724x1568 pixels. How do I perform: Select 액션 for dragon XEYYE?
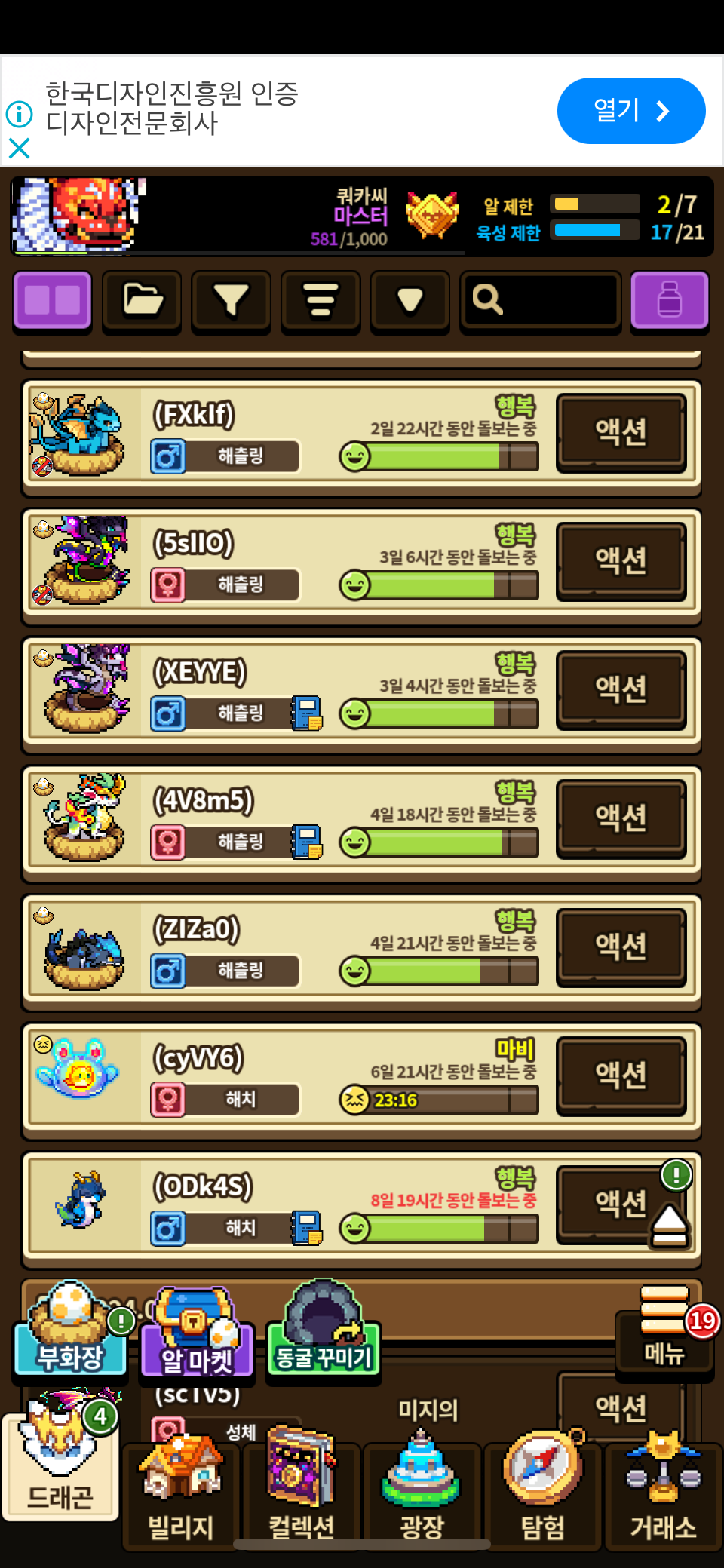(621, 689)
